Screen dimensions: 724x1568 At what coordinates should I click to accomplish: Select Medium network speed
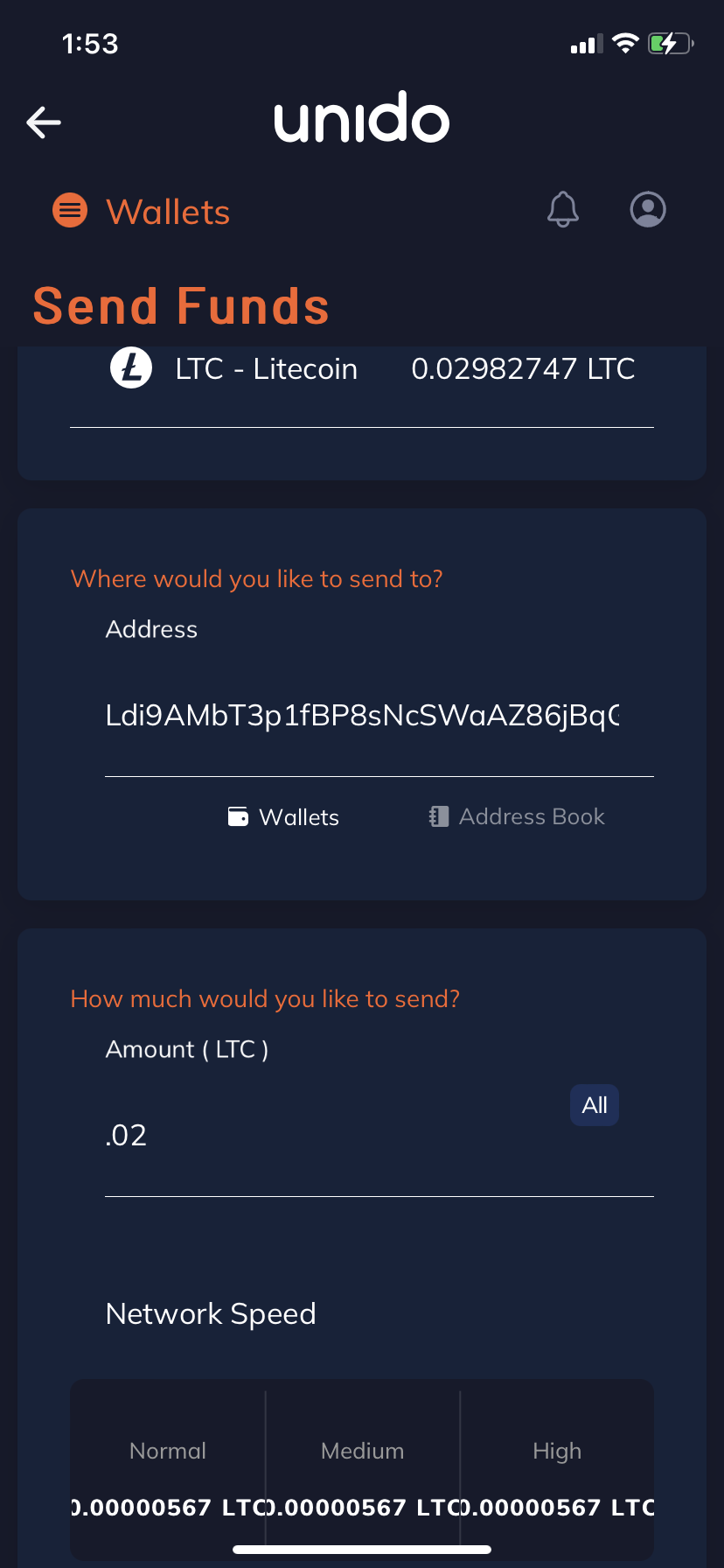[363, 1470]
